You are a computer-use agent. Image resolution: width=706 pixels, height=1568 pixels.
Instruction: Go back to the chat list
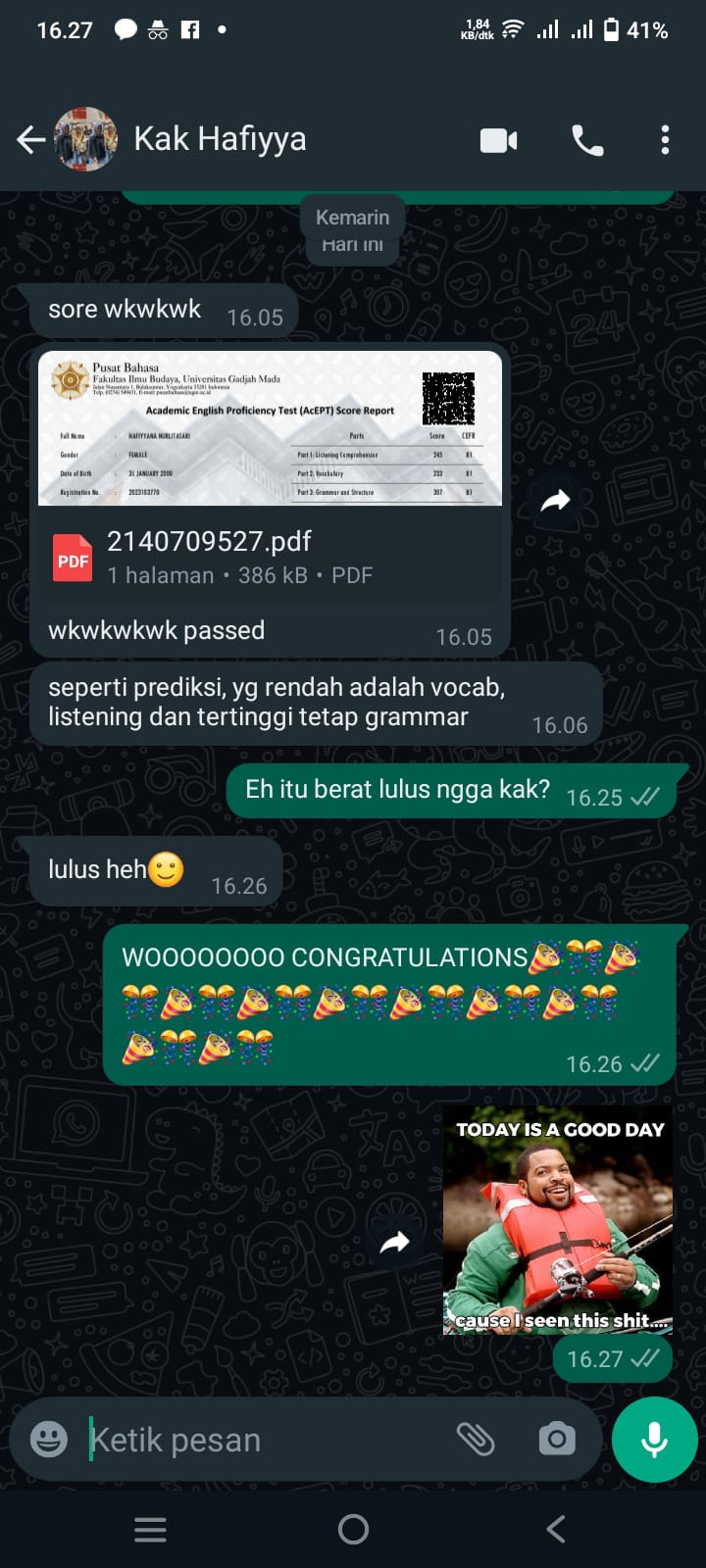pos(31,140)
